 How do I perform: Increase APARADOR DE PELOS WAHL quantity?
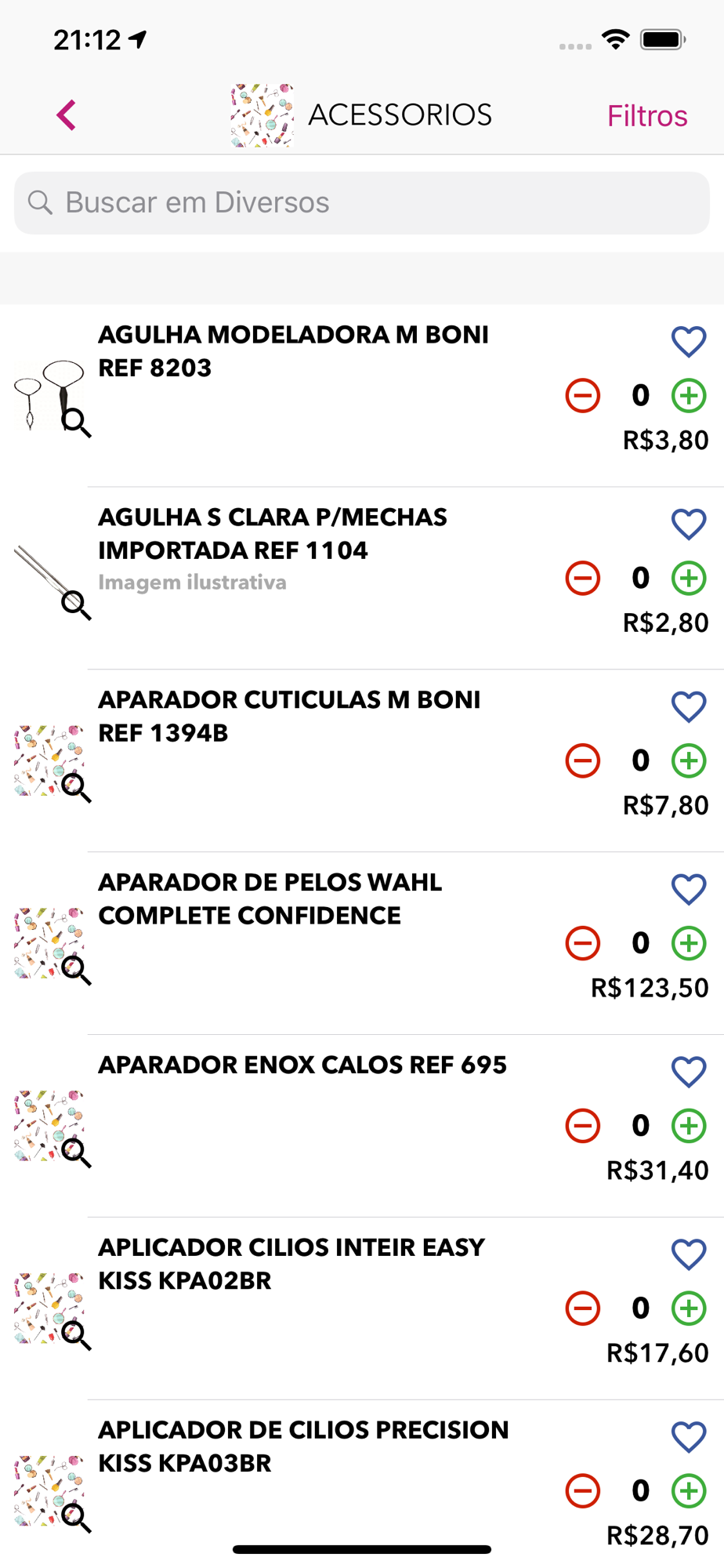pyautogui.click(x=689, y=943)
